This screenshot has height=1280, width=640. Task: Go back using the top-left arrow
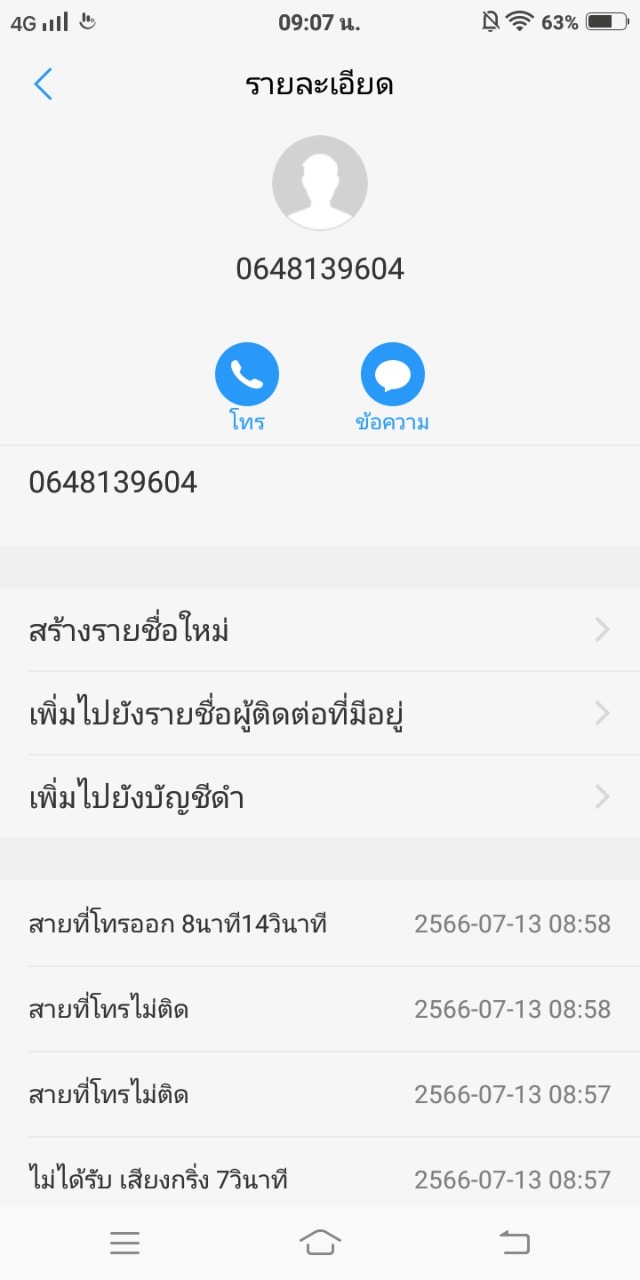coord(43,85)
